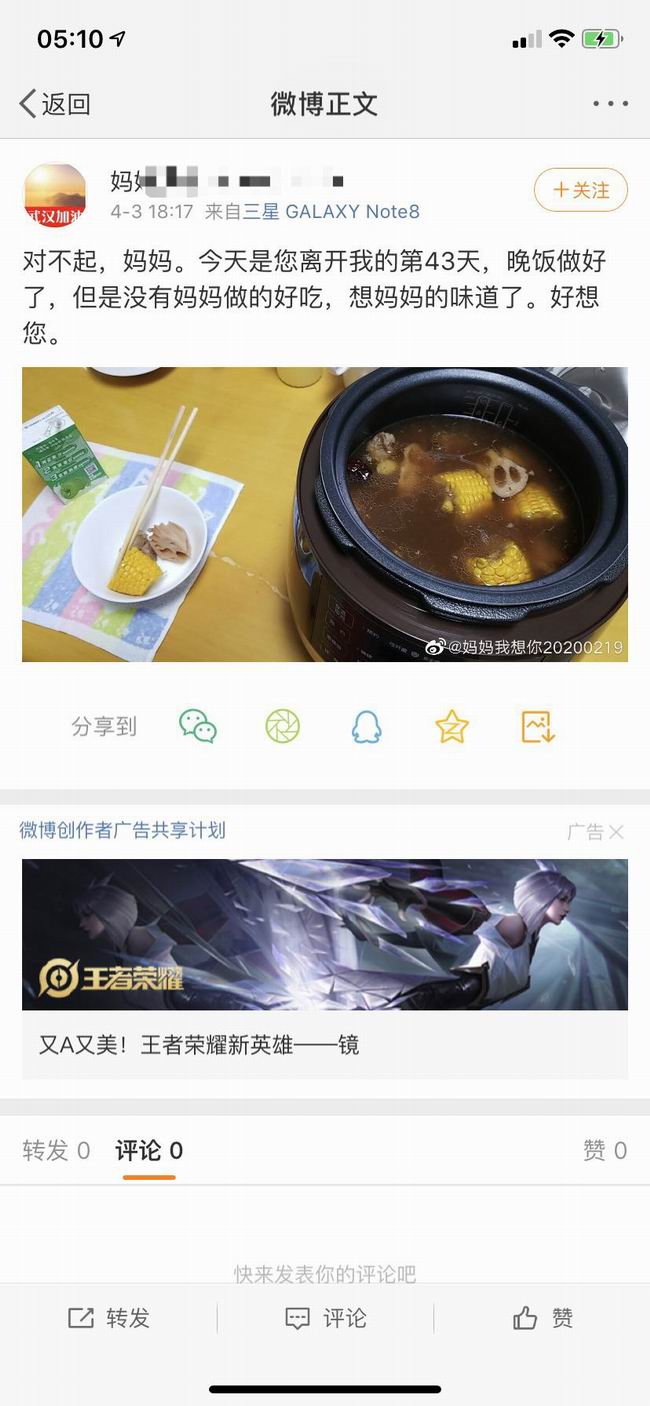Follow the author with 关注

point(581,190)
